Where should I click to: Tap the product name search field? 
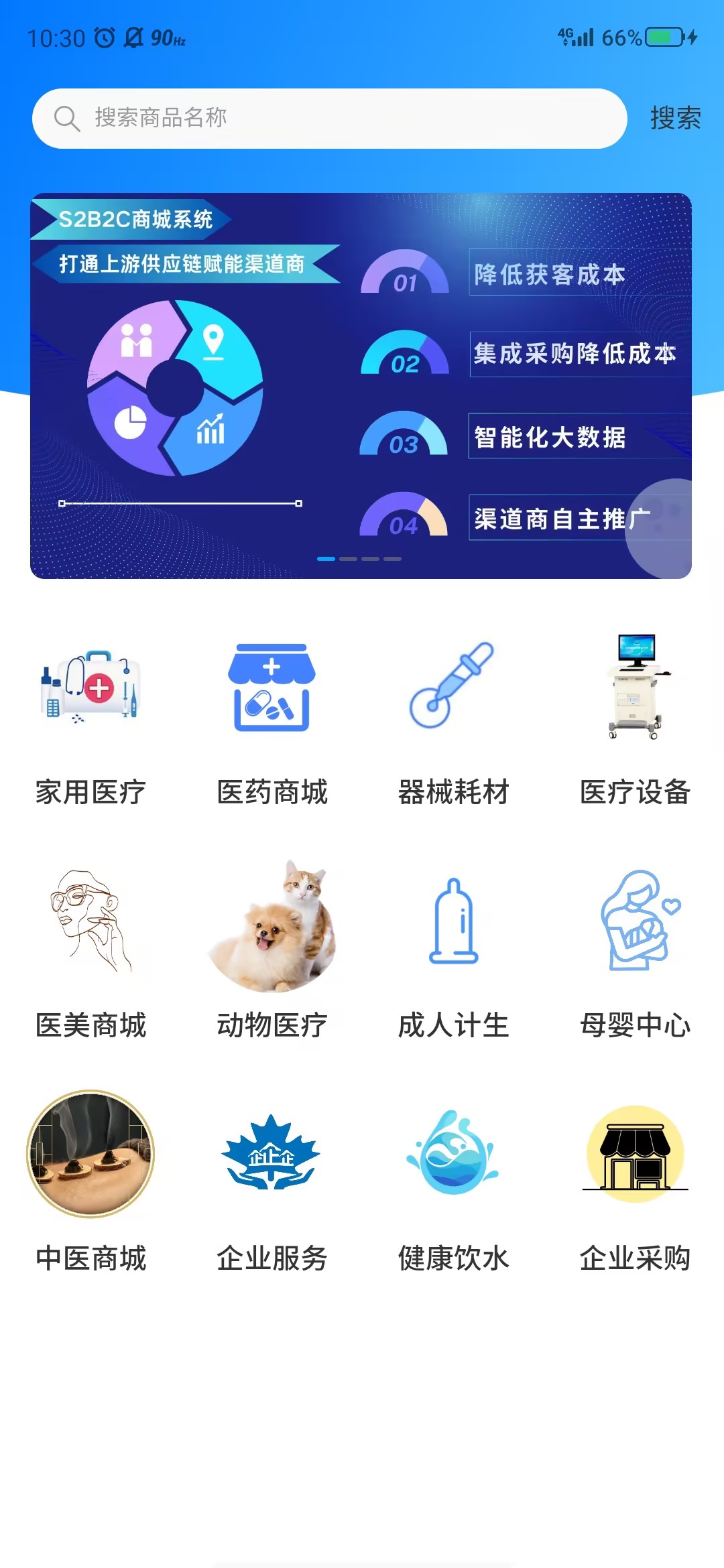(328, 119)
